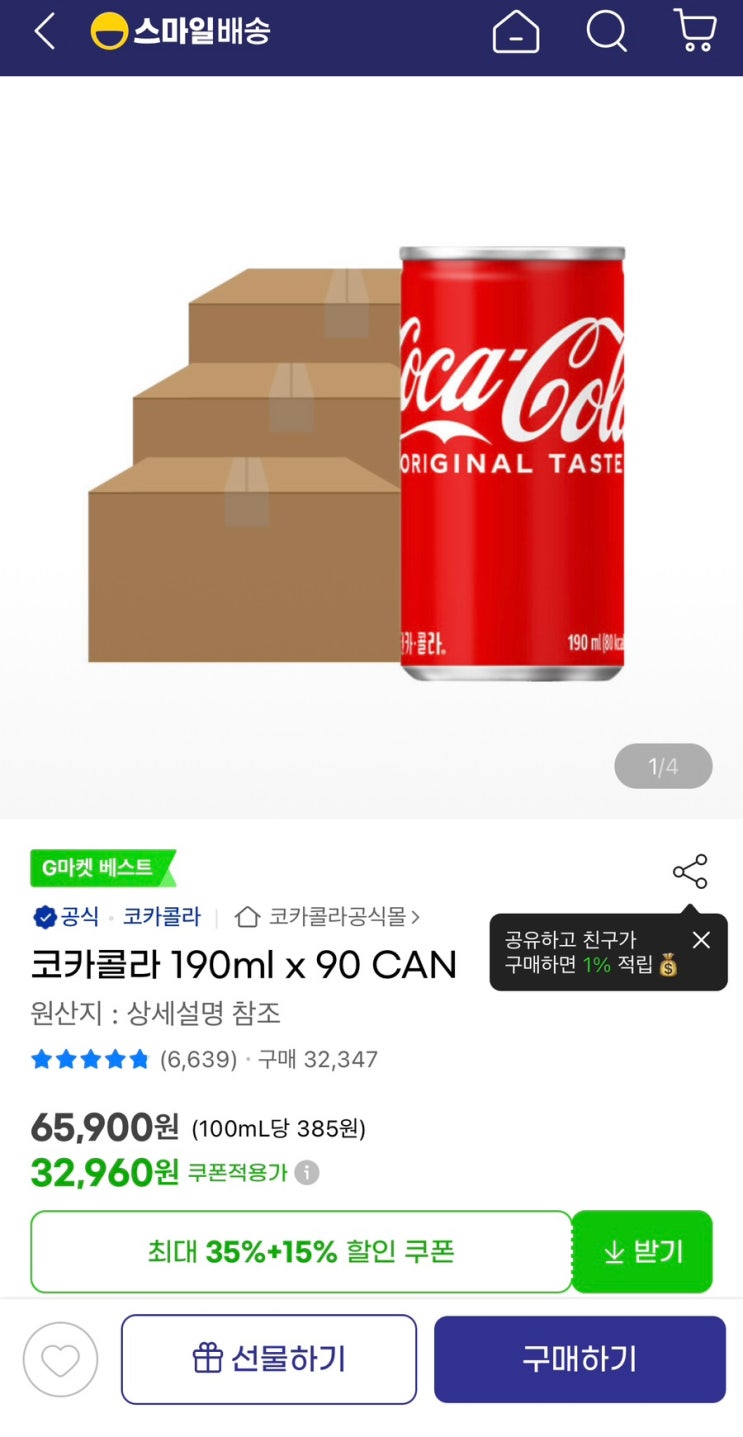Open the shopping cart

695,32
